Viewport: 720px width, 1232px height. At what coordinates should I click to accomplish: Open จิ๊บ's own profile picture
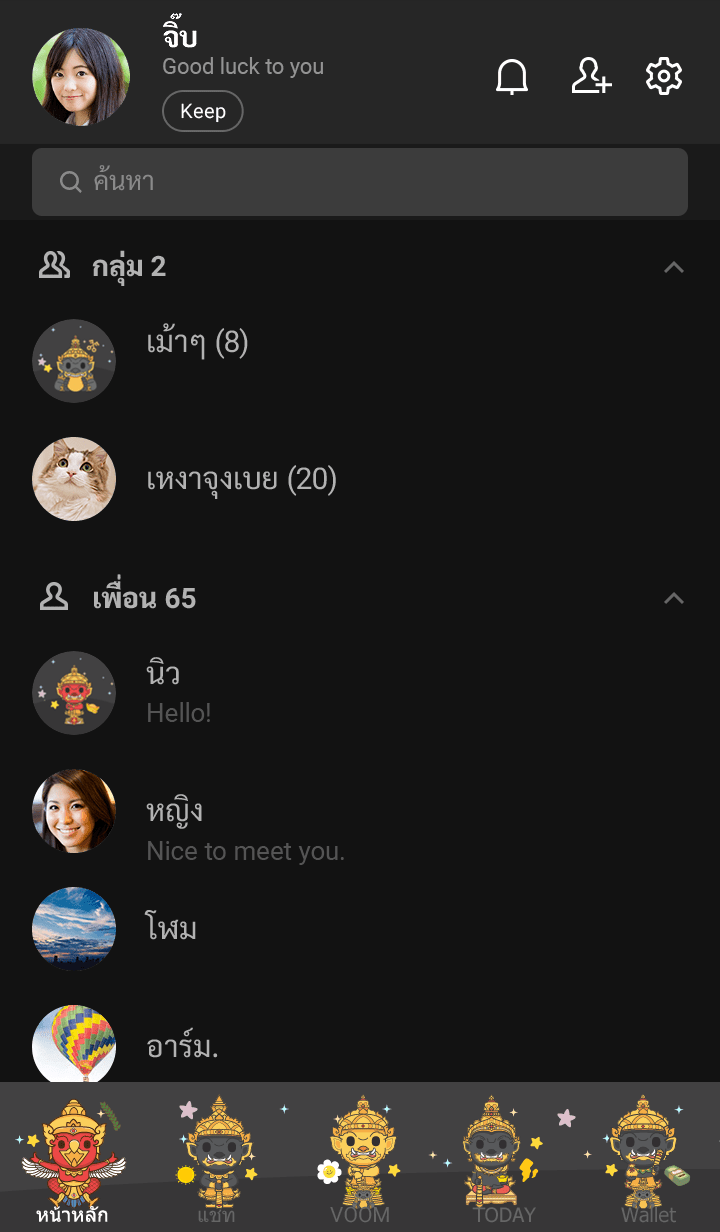point(81,77)
